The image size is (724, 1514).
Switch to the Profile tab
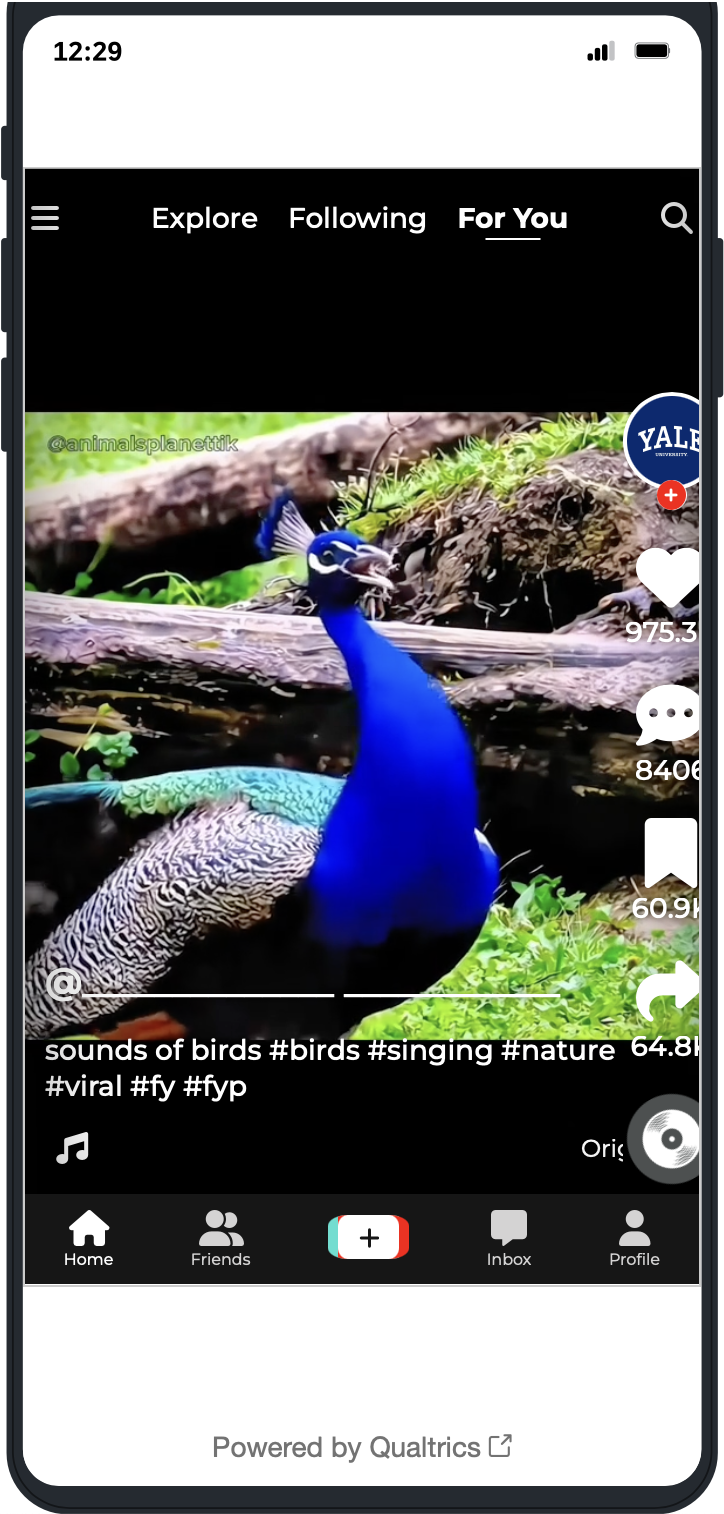(634, 1238)
